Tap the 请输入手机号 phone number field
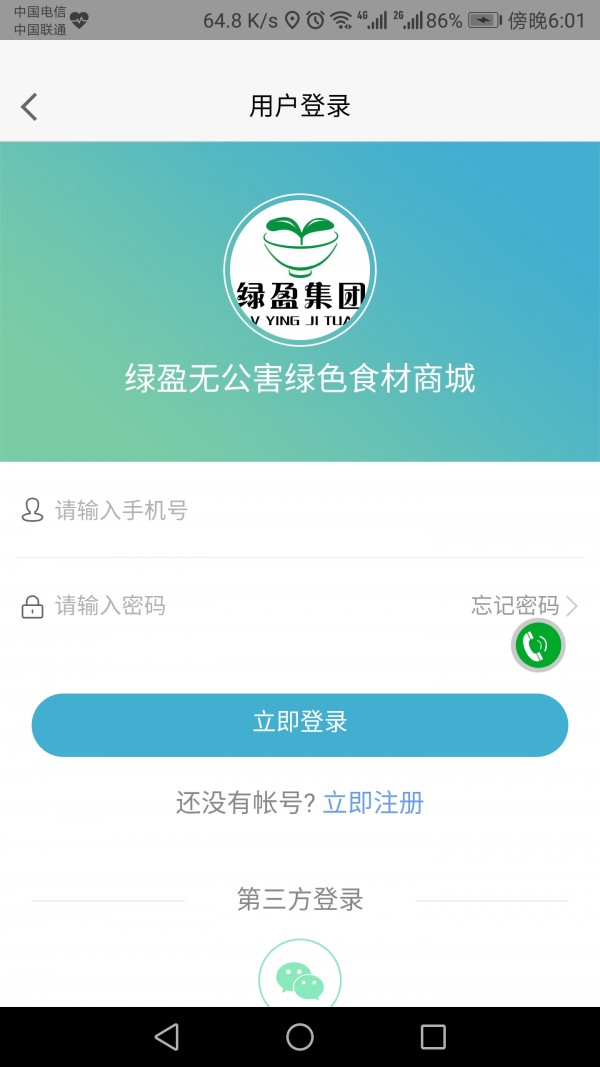Image resolution: width=600 pixels, height=1067 pixels. click(300, 511)
